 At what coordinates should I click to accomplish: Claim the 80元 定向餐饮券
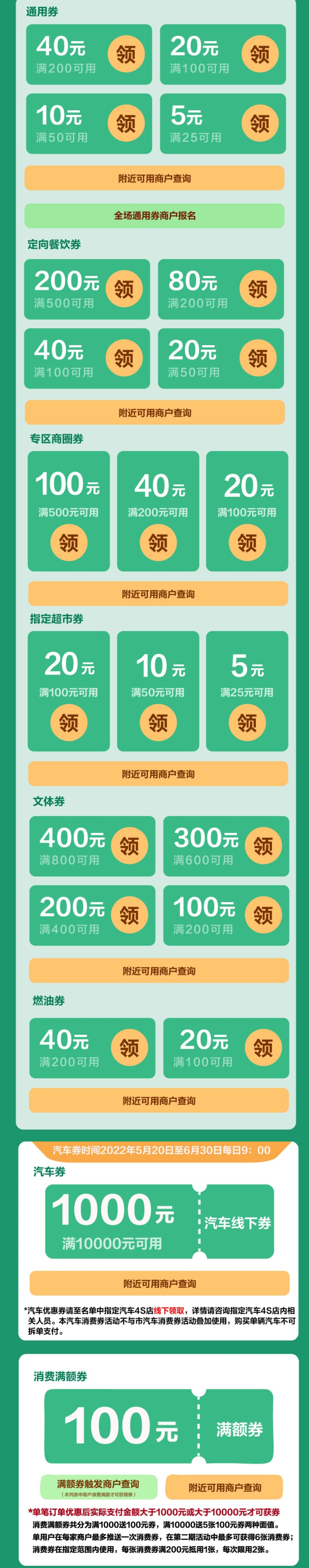coord(257,289)
